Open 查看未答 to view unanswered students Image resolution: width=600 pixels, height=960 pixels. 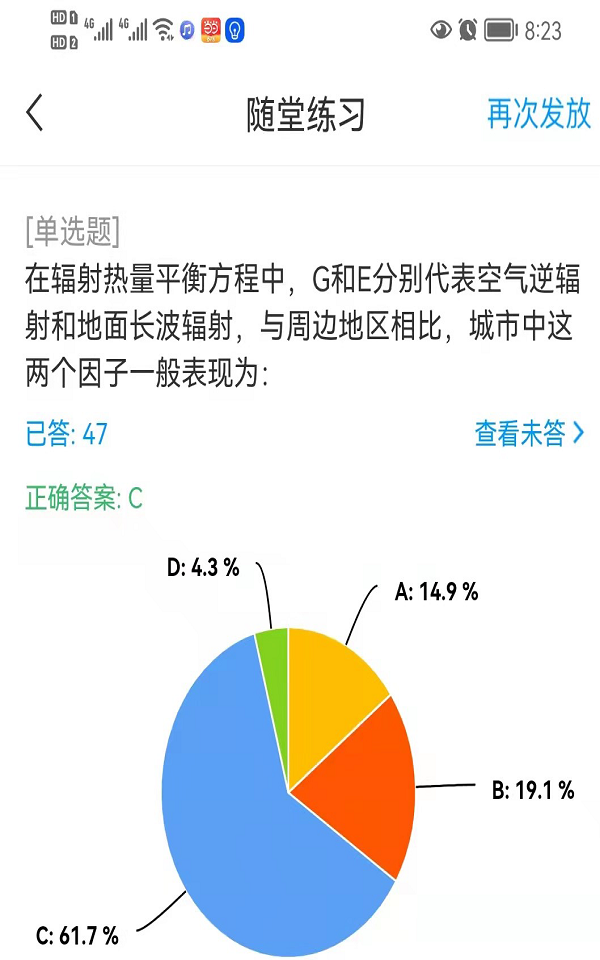[530, 433]
